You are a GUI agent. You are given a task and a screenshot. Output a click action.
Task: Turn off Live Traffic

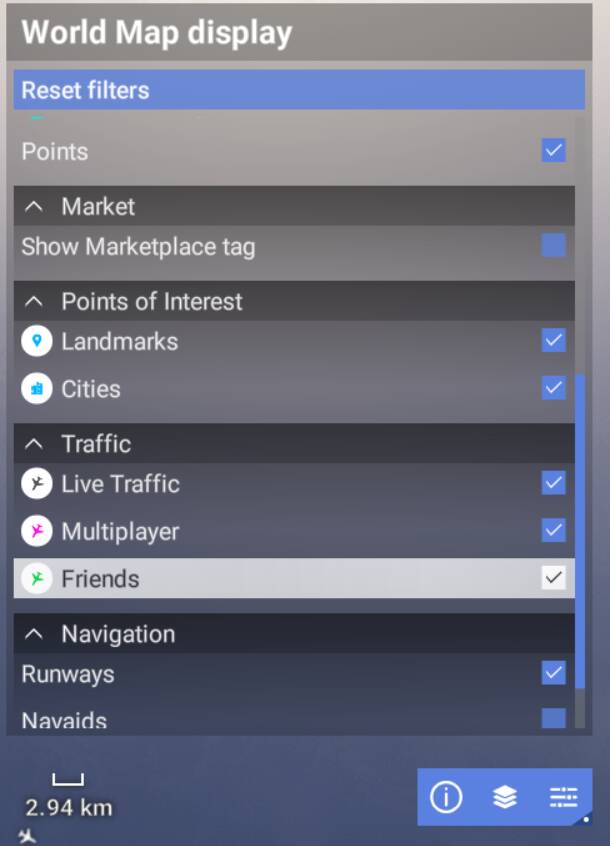[x=553, y=484]
